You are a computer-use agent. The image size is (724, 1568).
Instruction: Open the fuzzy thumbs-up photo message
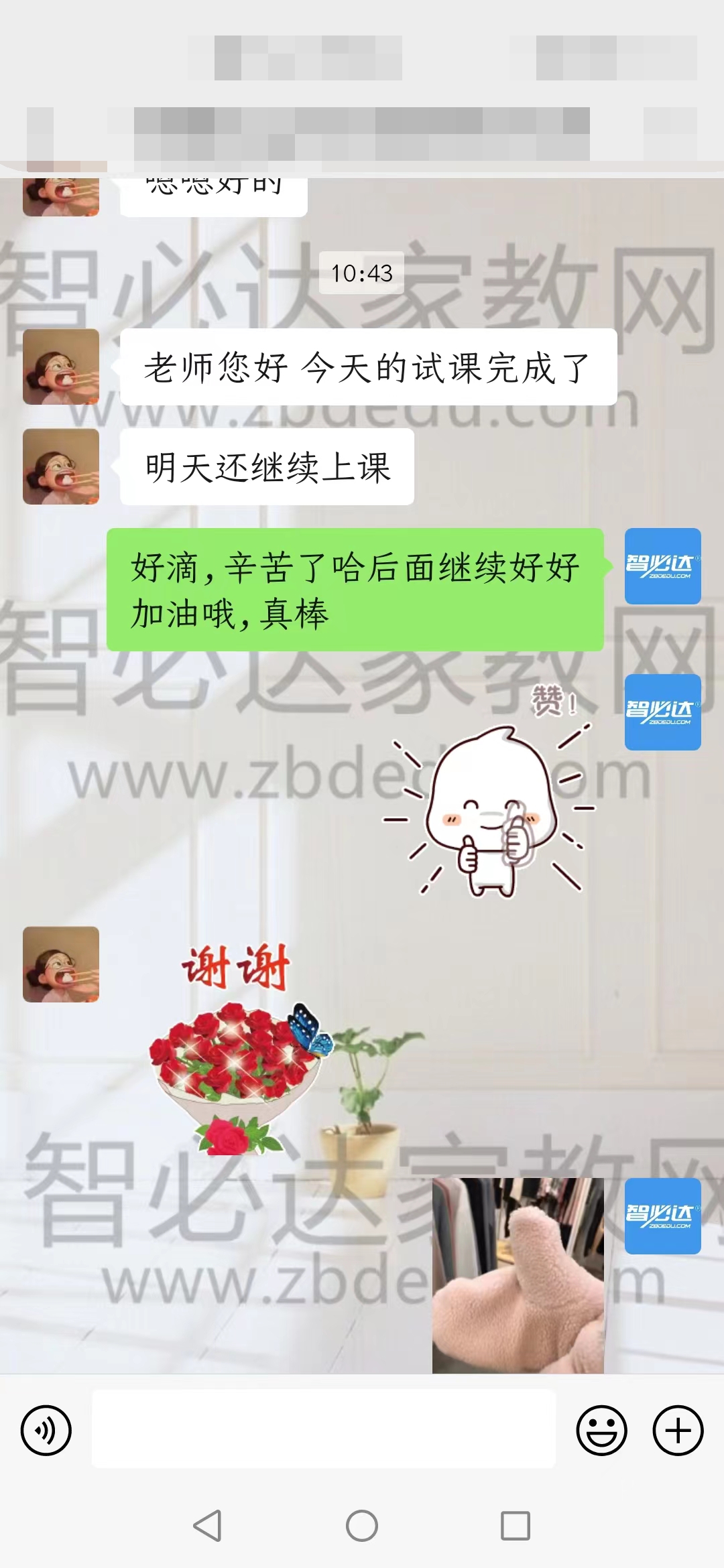pos(518,1275)
